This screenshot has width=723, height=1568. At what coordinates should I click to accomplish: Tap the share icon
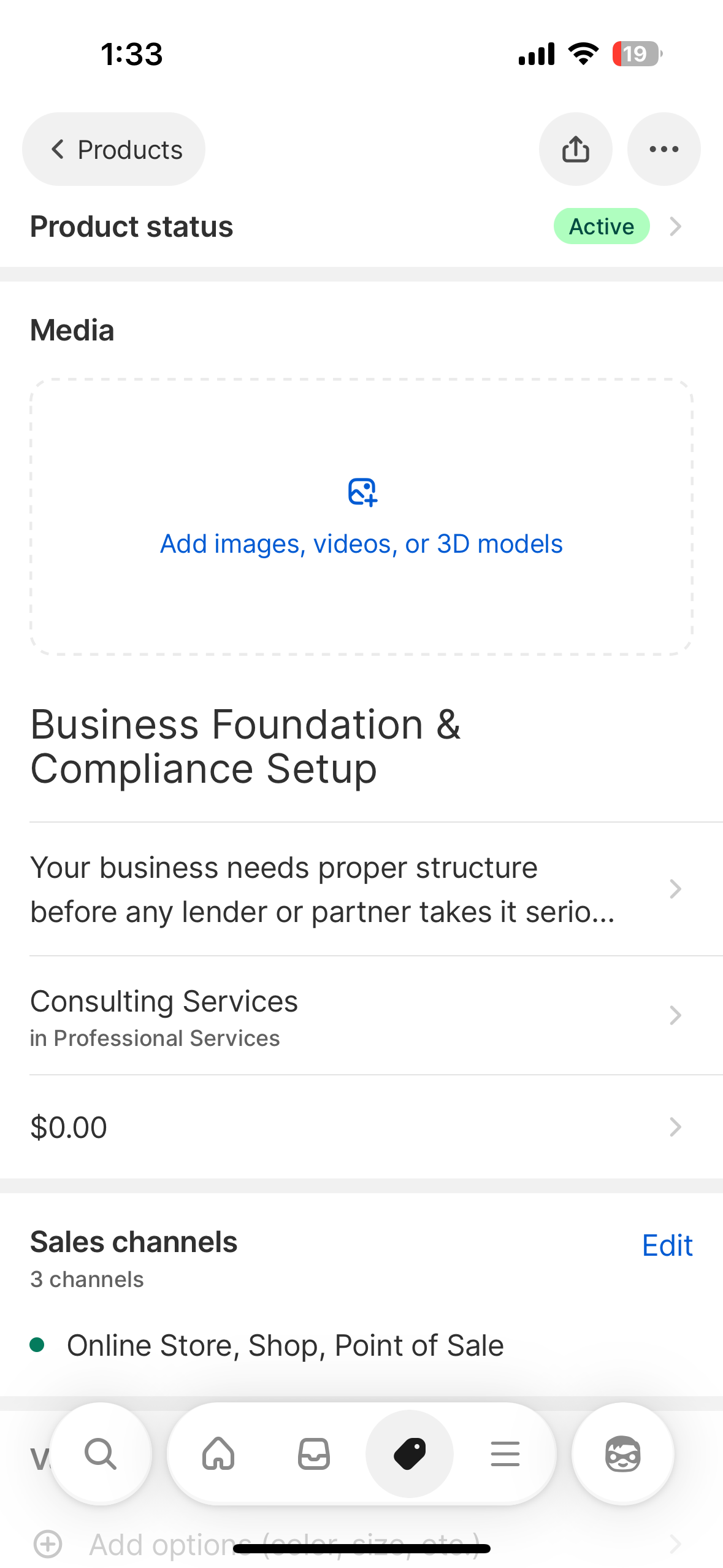click(575, 148)
